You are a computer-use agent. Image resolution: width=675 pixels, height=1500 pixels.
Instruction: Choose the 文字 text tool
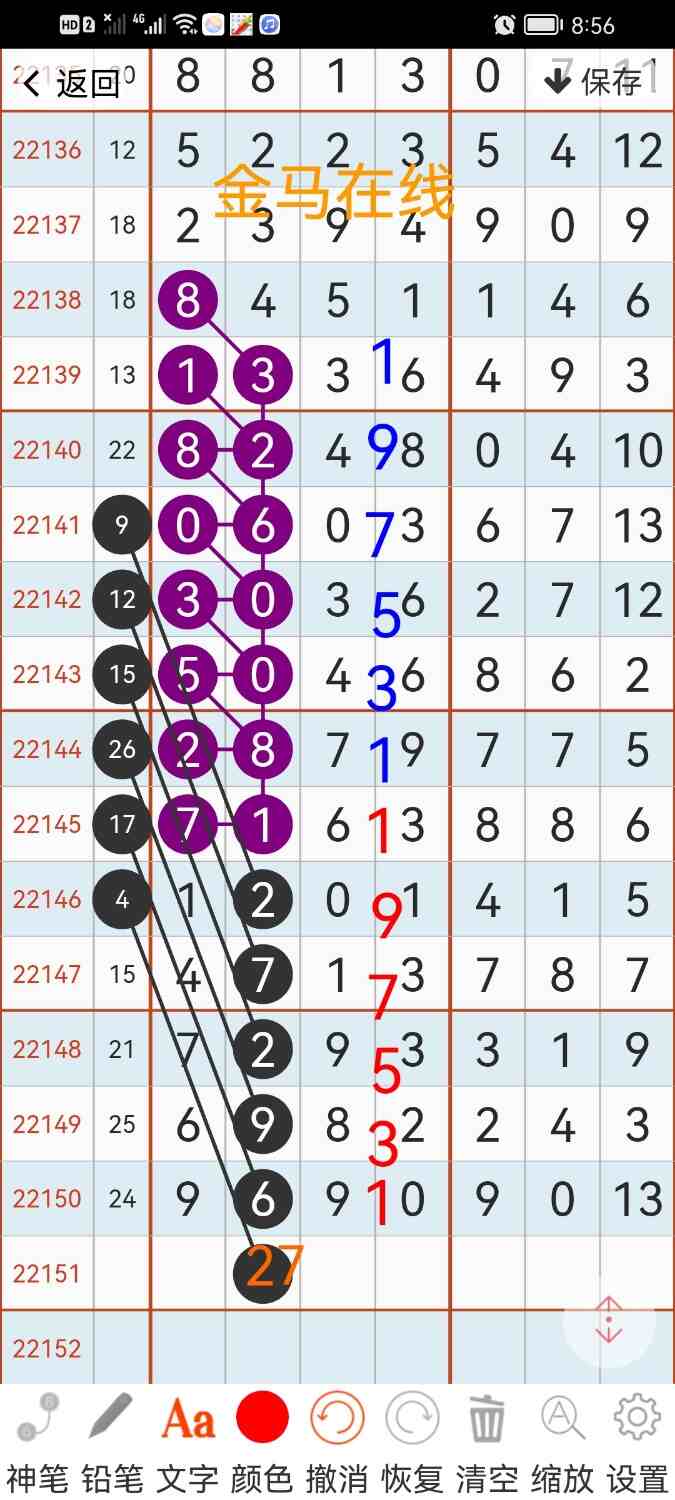point(187,1440)
